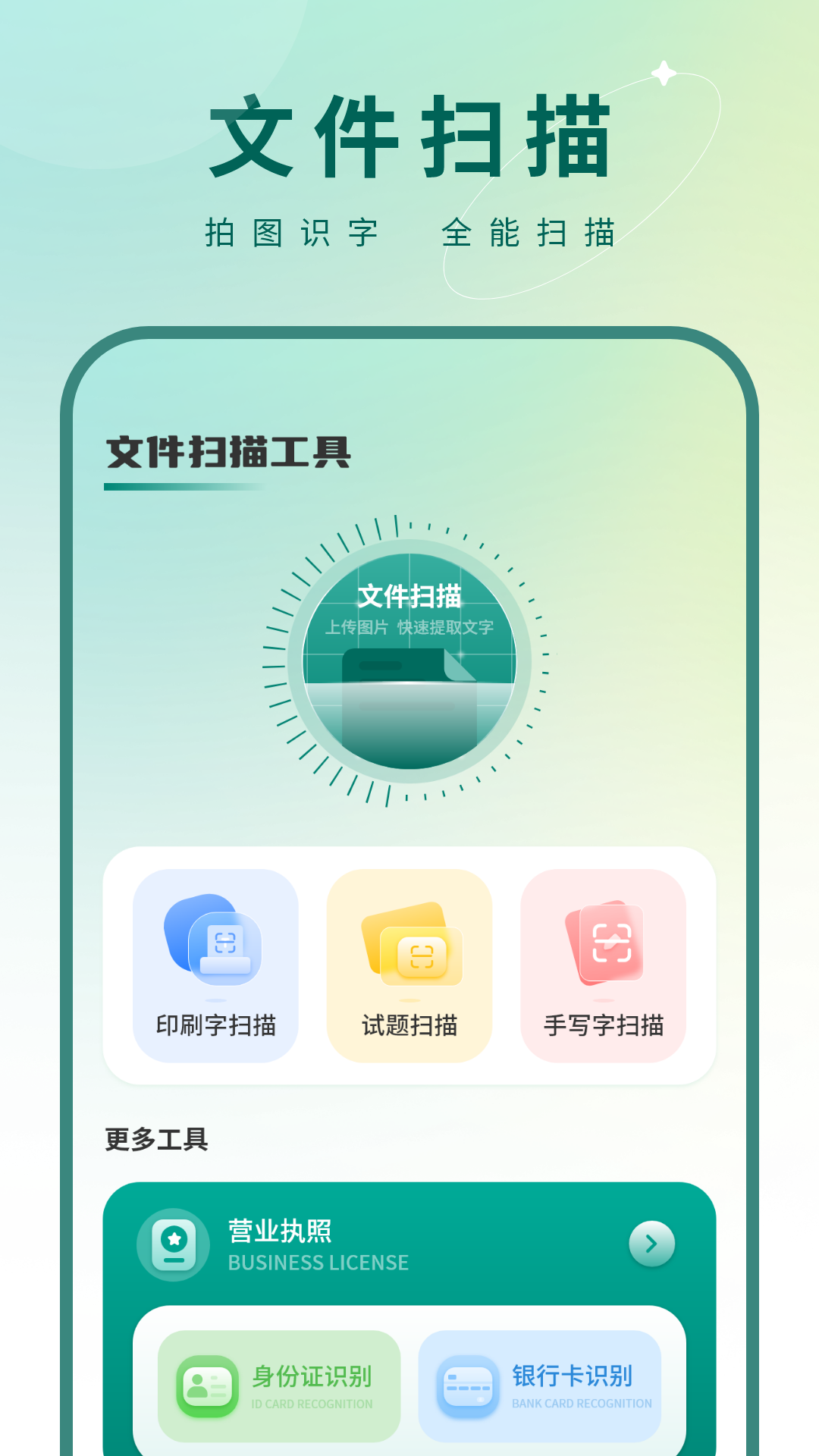Select the 试题扫描 card

coord(409,967)
